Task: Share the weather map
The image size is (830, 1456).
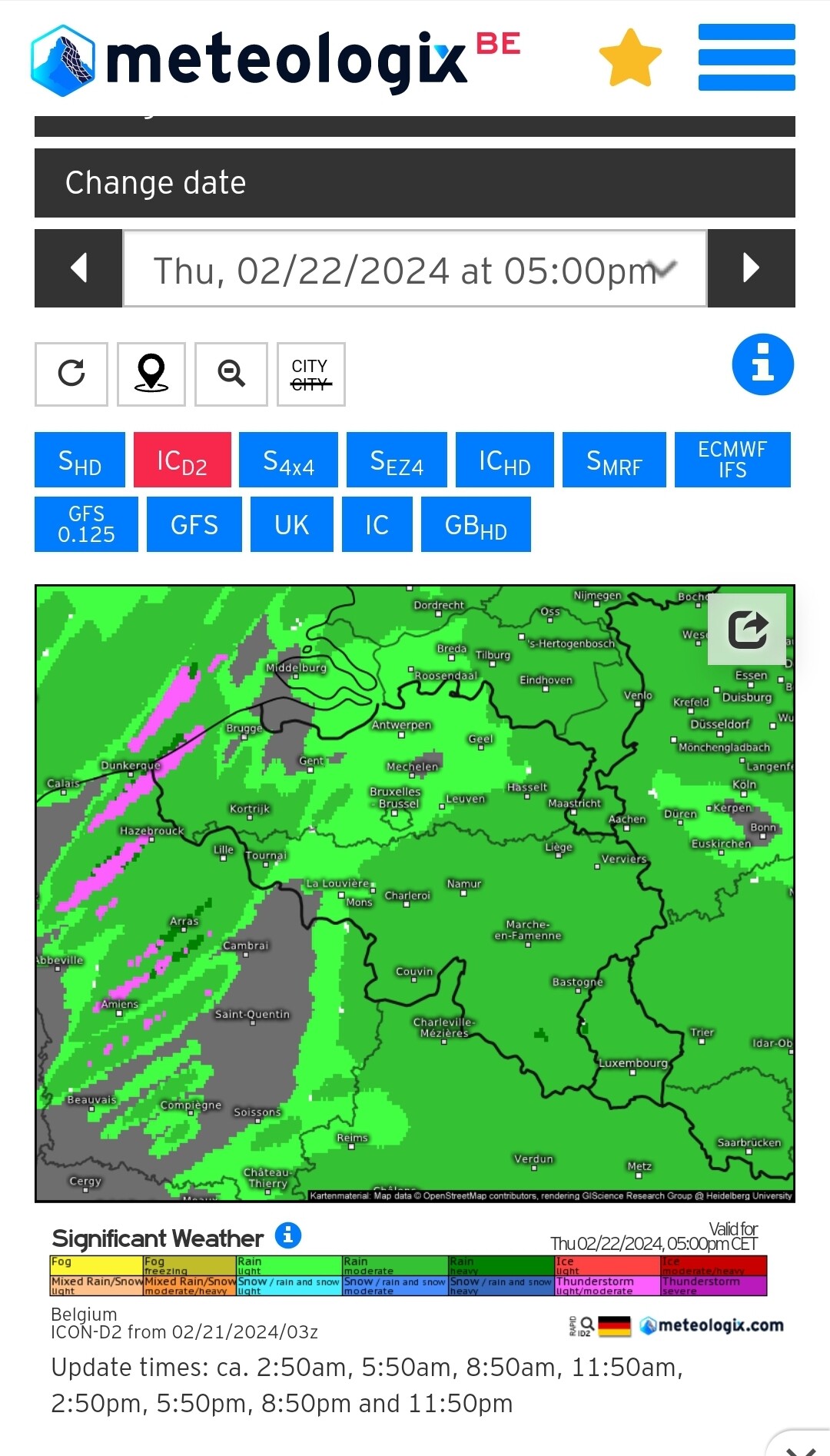Action: 746,629
